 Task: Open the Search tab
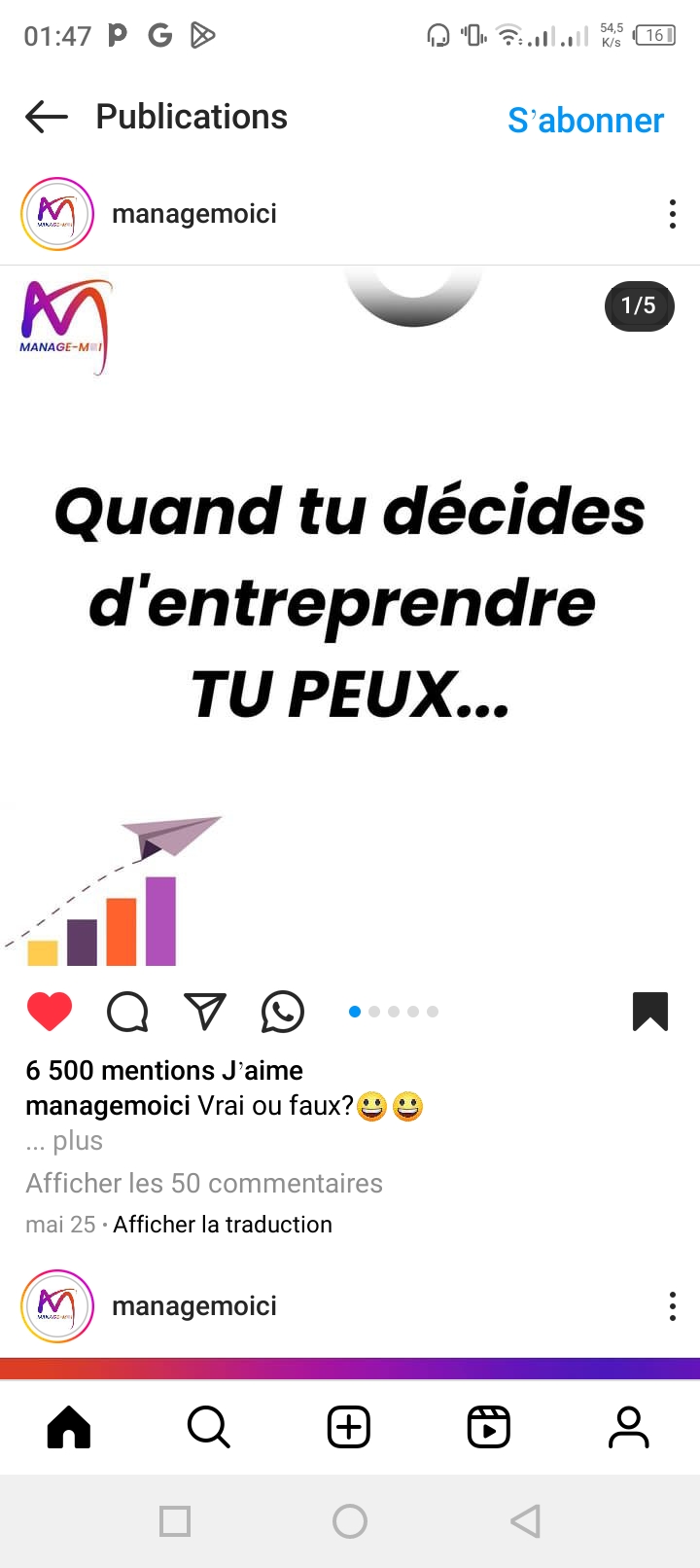coord(208,1427)
